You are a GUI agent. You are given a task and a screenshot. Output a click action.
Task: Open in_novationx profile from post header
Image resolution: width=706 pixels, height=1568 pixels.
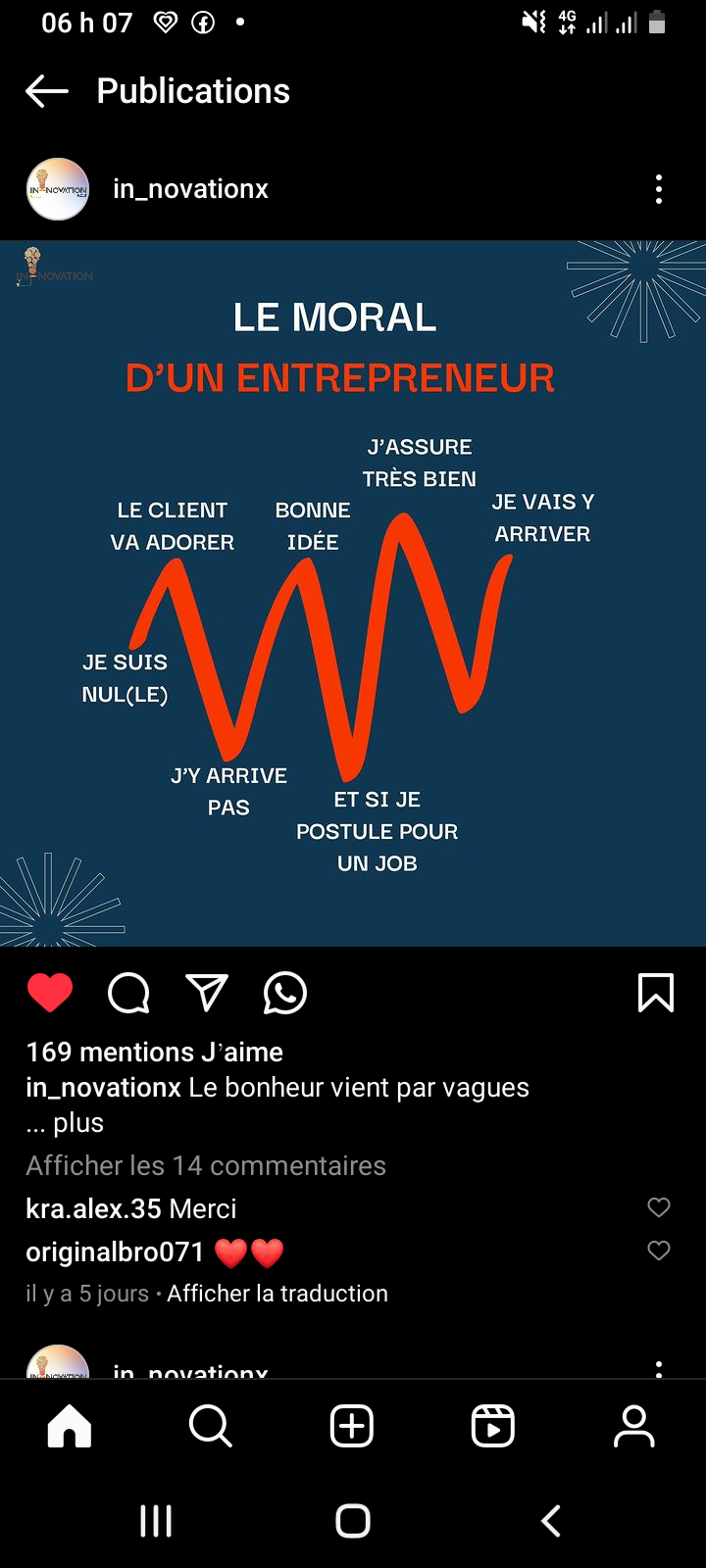tap(190, 189)
